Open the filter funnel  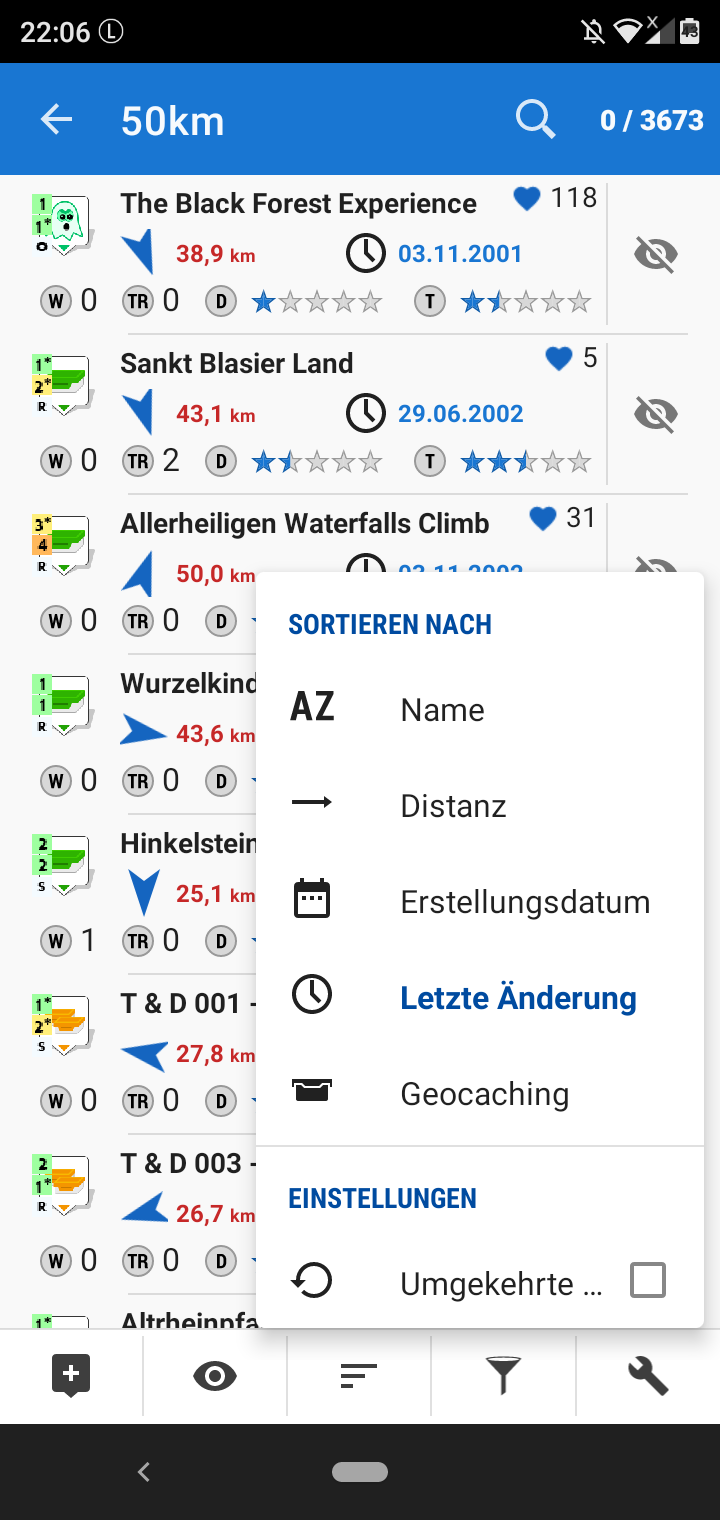tap(503, 1377)
